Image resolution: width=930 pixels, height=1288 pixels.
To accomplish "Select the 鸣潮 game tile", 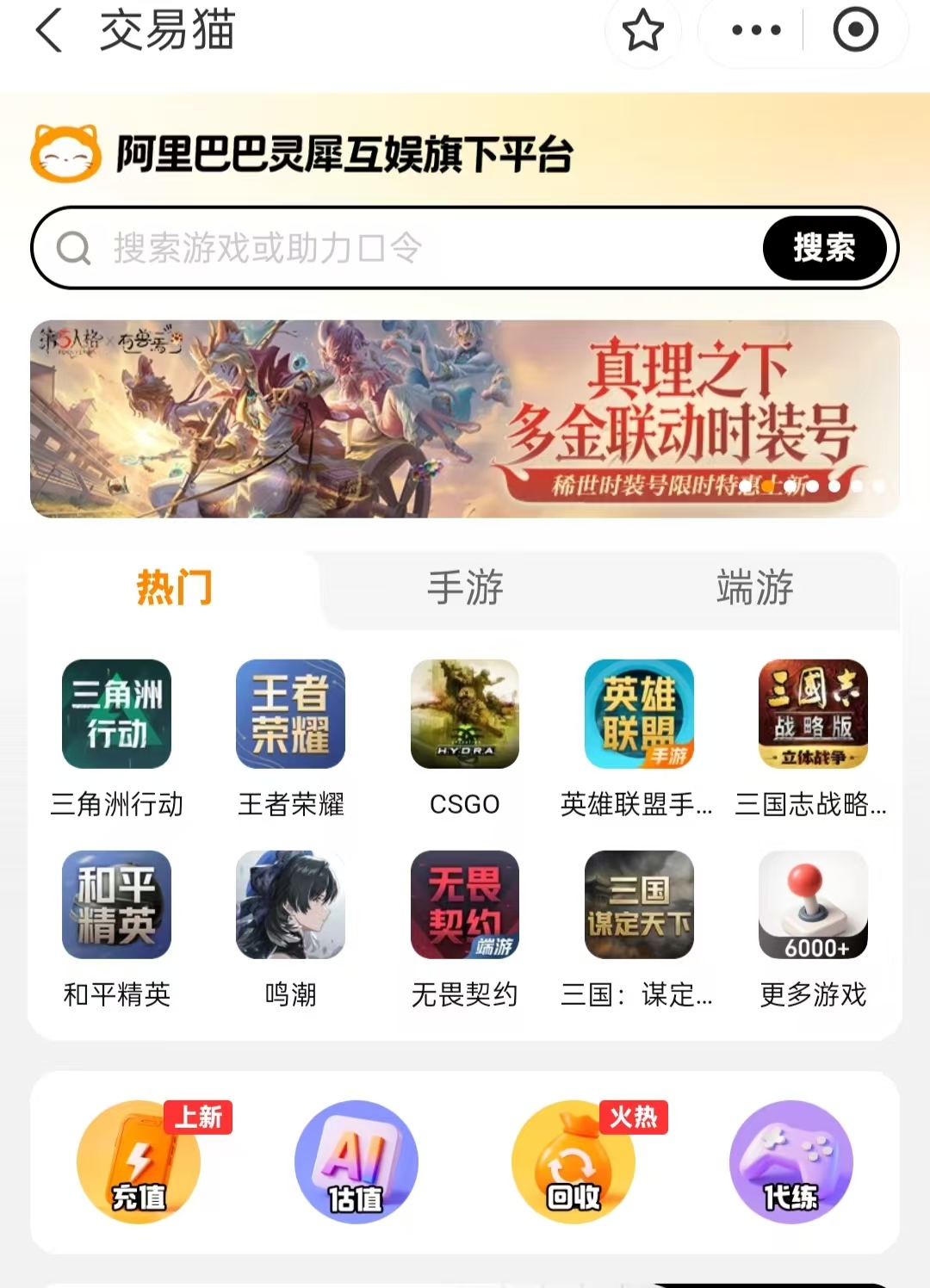I will click(x=291, y=905).
